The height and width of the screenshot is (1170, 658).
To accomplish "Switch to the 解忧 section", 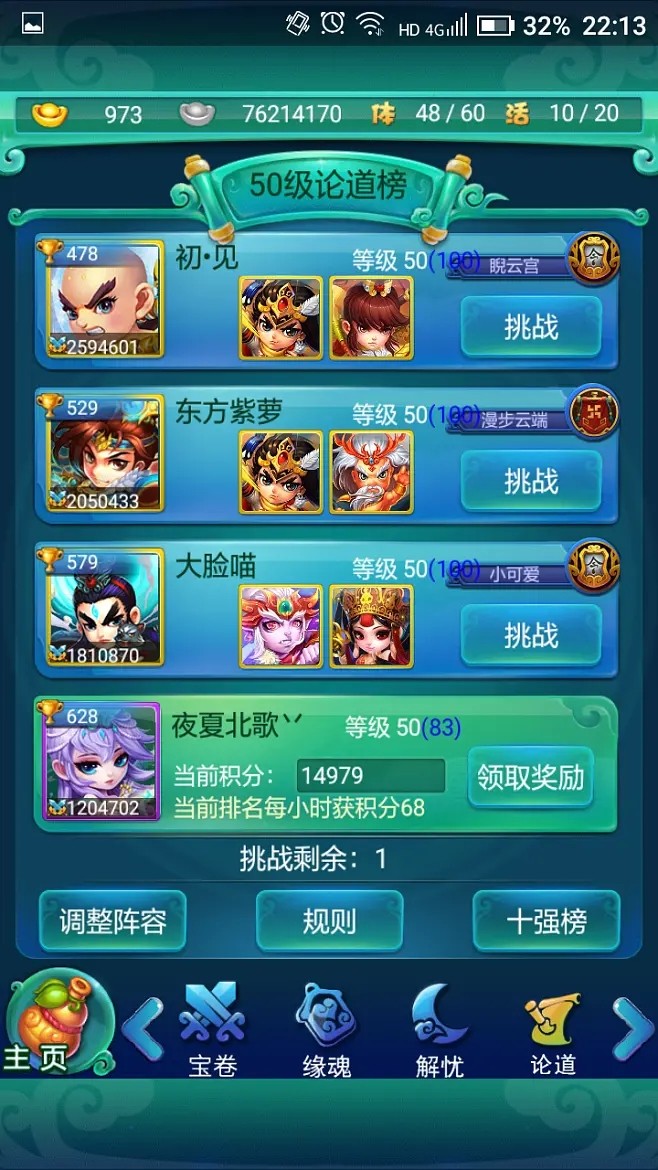I will tap(440, 1030).
